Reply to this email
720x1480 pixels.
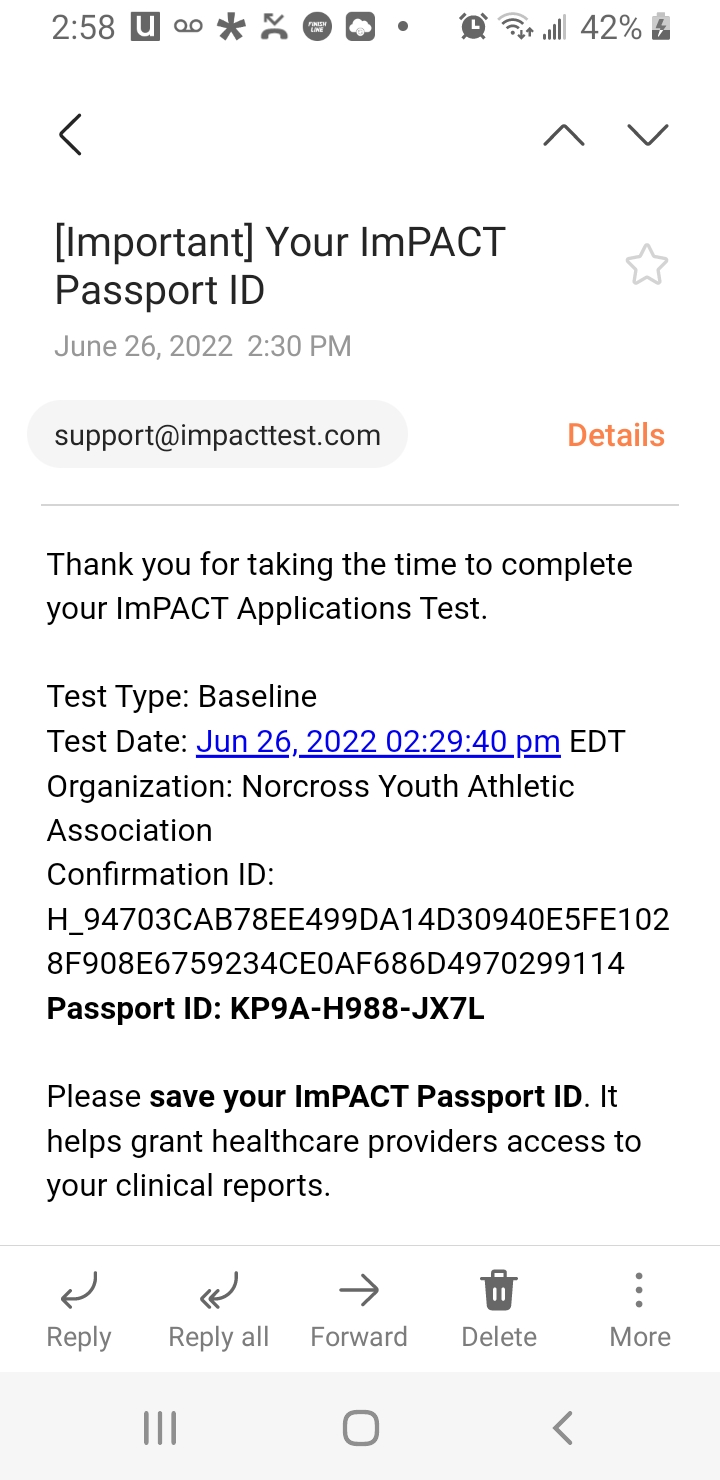coord(79,1310)
